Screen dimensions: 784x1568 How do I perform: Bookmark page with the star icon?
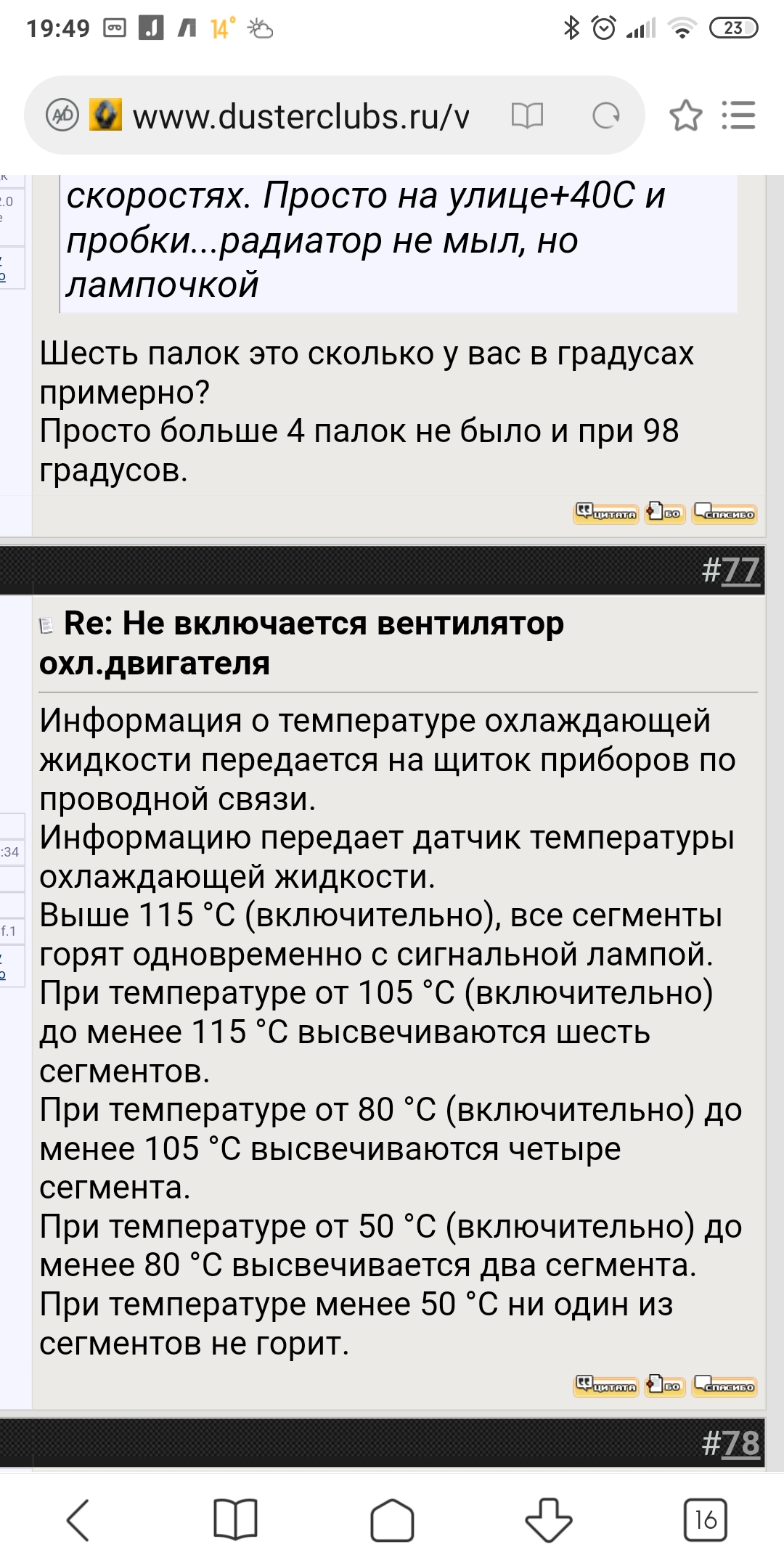(686, 116)
